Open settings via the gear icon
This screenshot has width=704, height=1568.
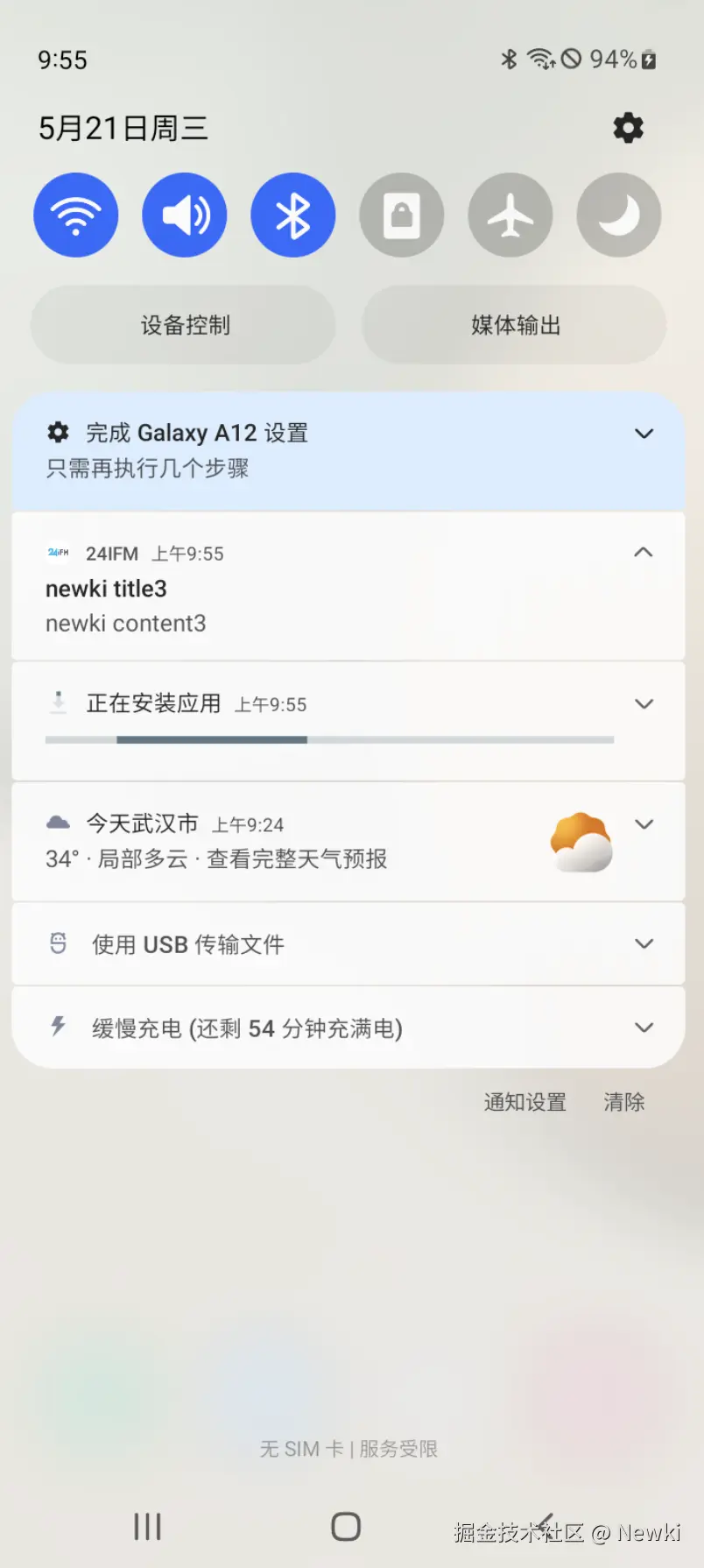pos(628,128)
